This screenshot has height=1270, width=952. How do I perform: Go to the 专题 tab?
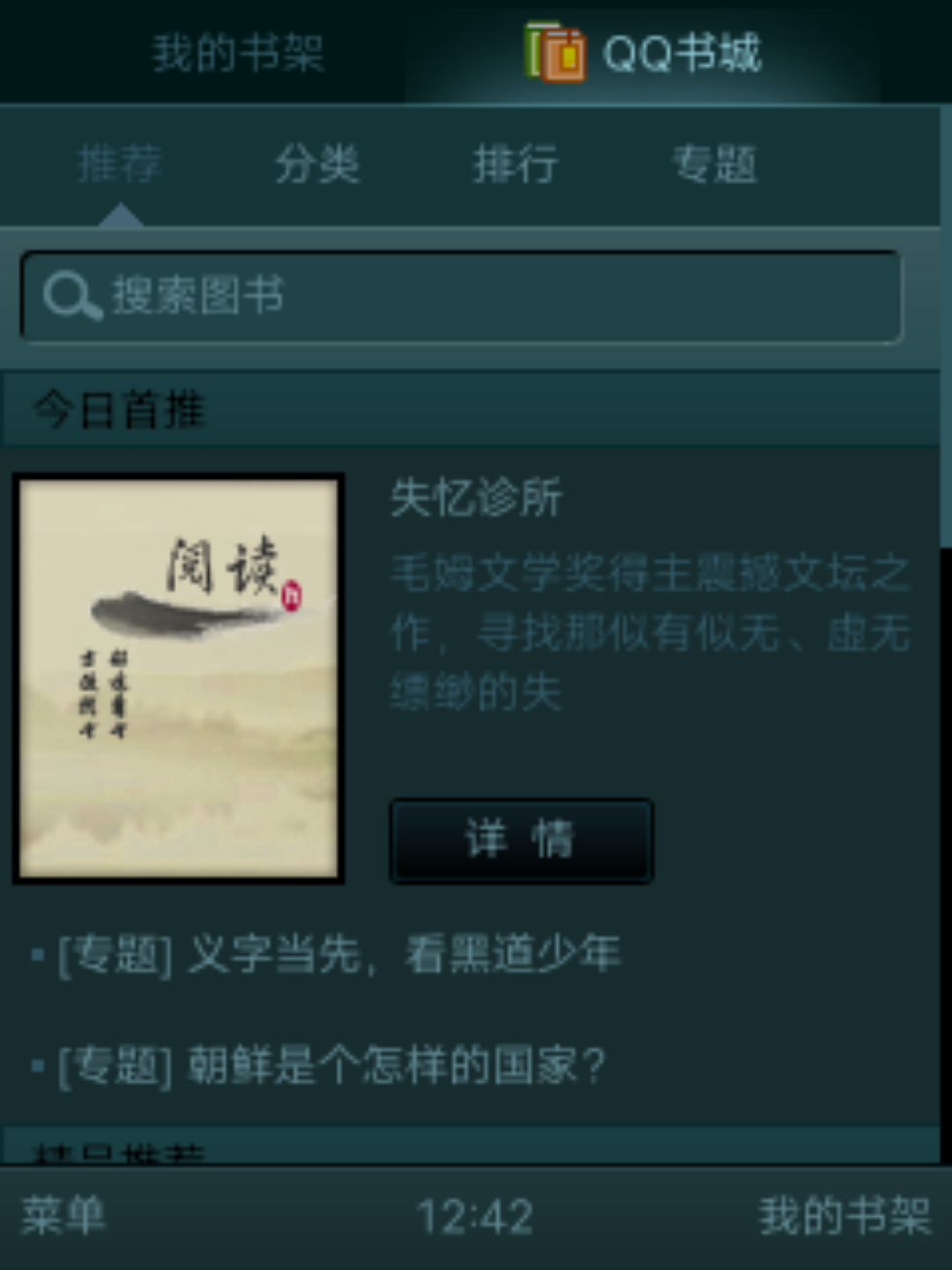(715, 164)
